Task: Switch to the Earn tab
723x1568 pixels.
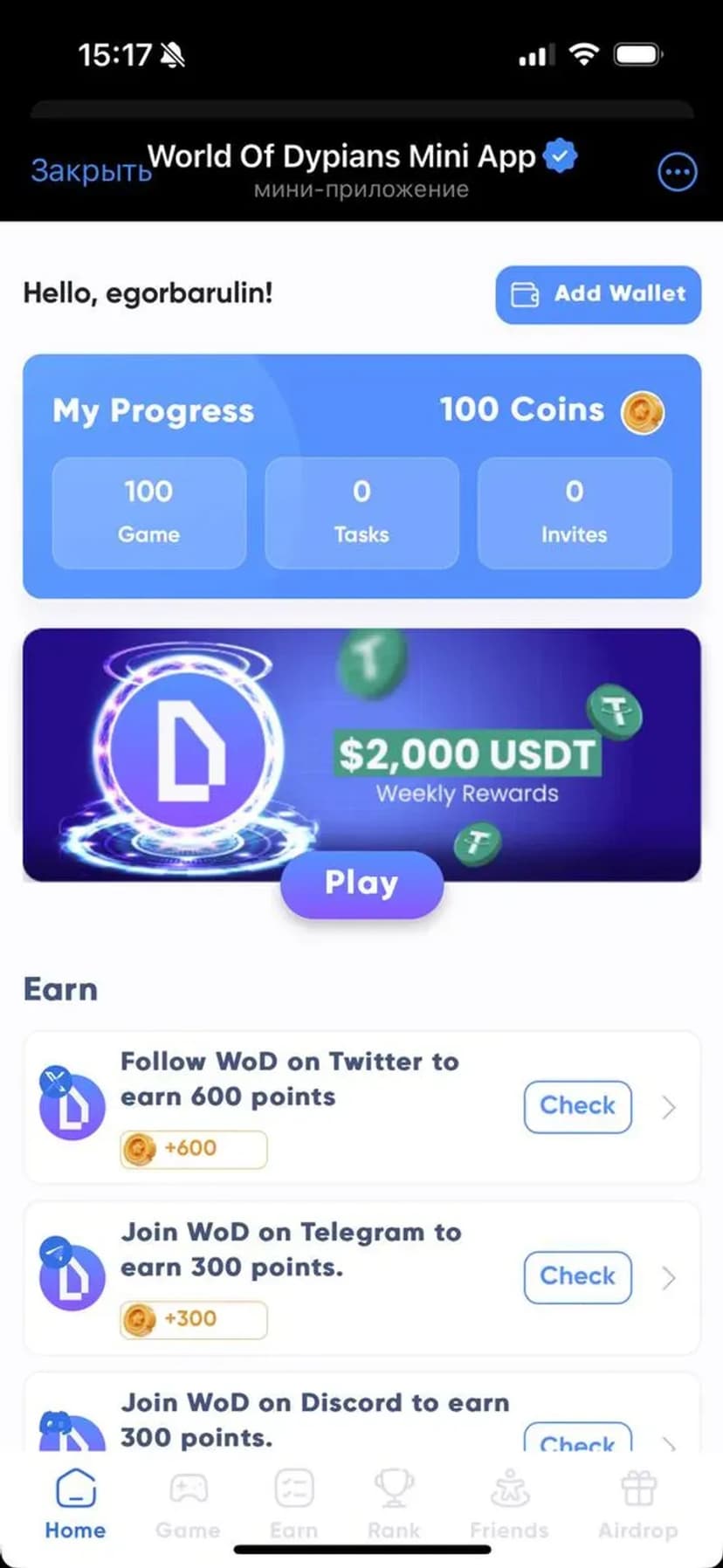Action: 293,1503
